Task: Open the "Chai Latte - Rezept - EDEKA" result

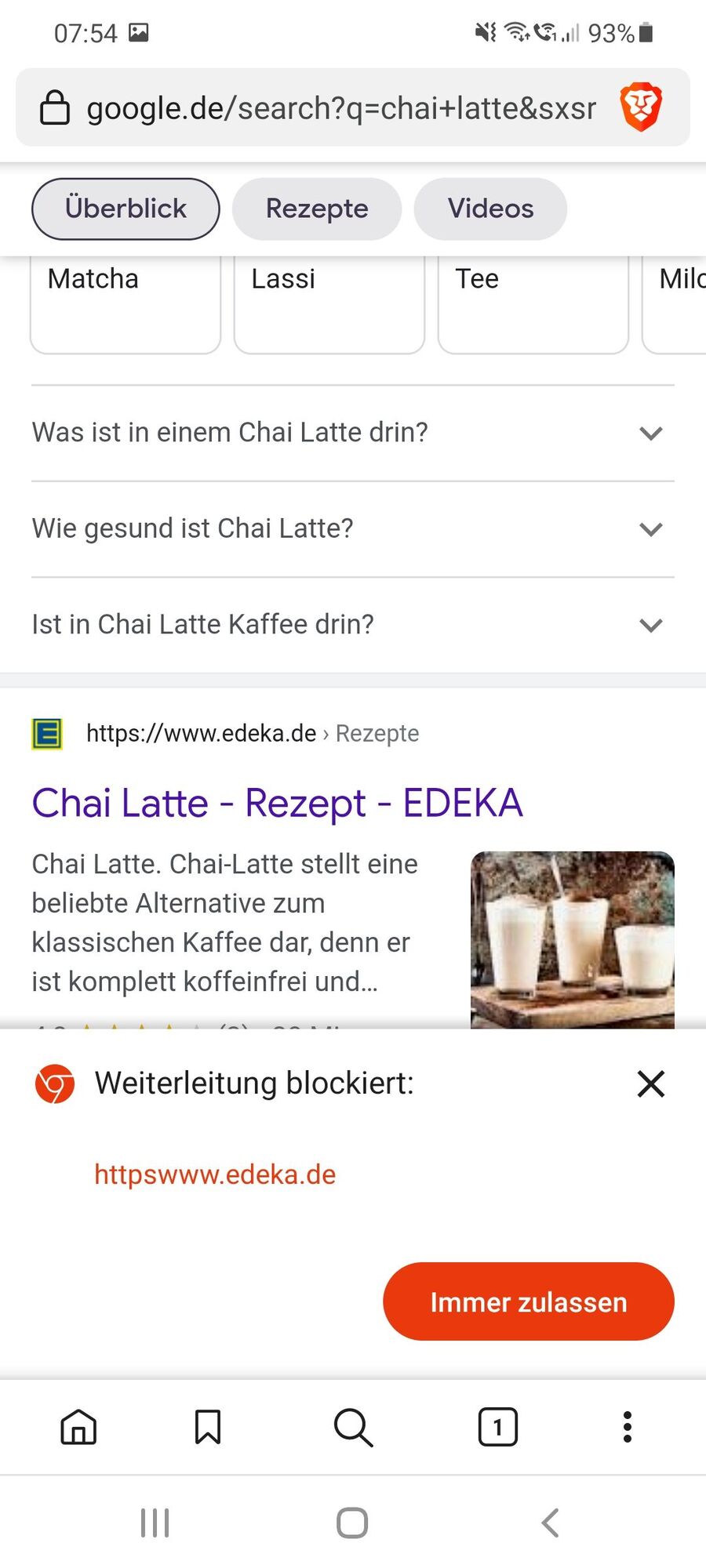Action: [277, 803]
